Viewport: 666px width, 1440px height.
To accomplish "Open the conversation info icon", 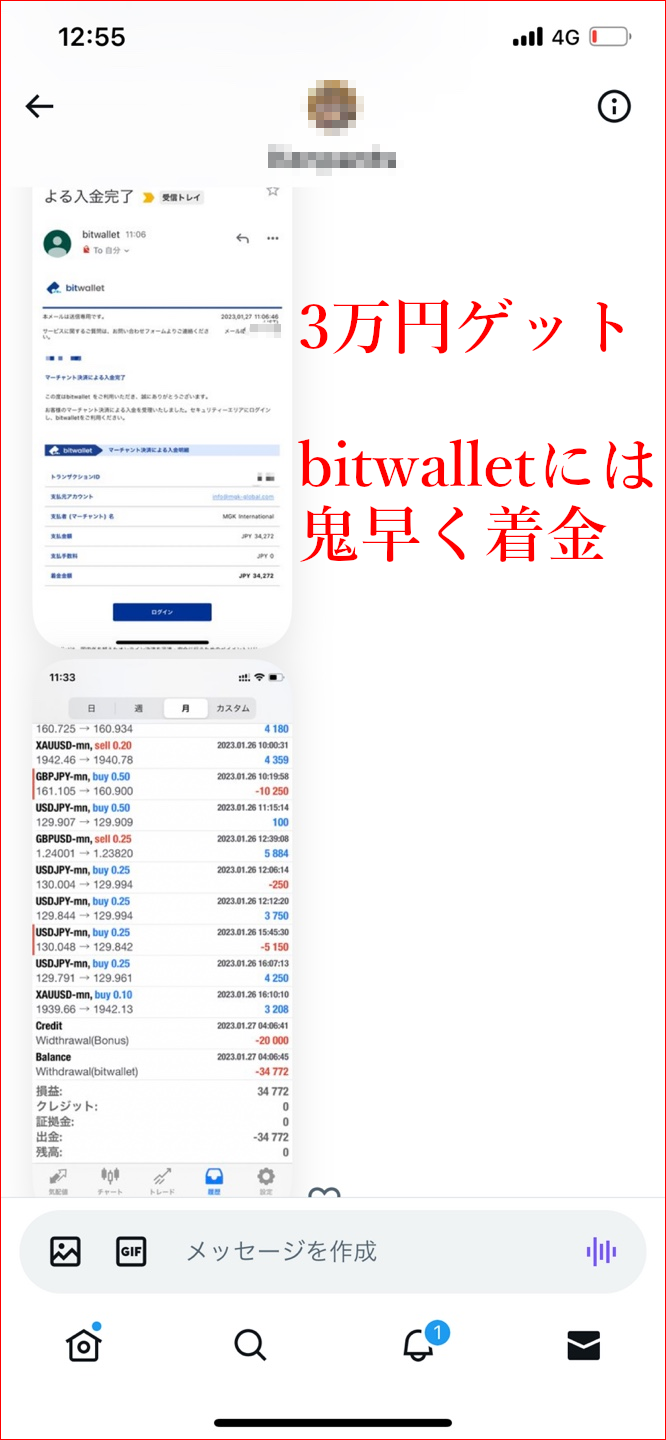I will (614, 106).
